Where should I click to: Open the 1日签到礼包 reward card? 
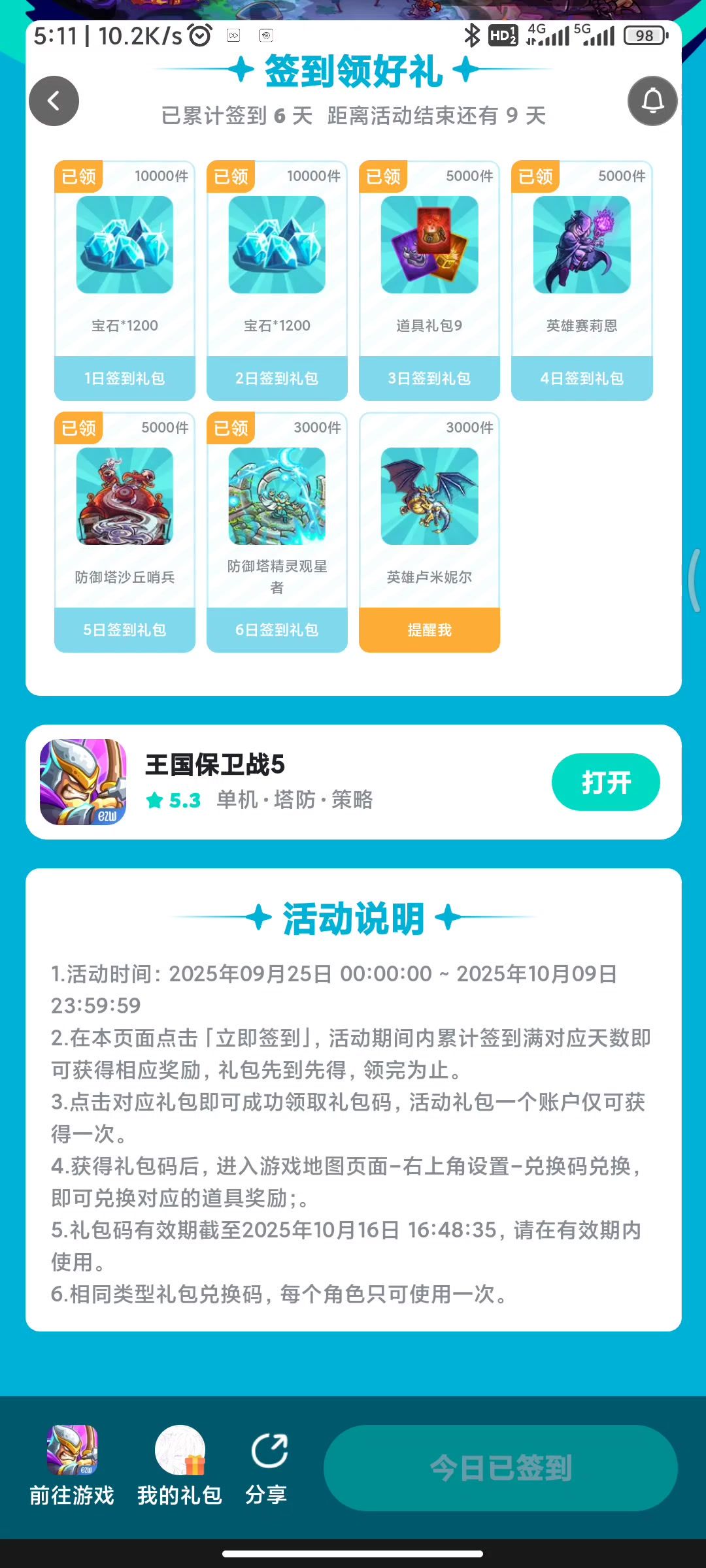coord(124,280)
